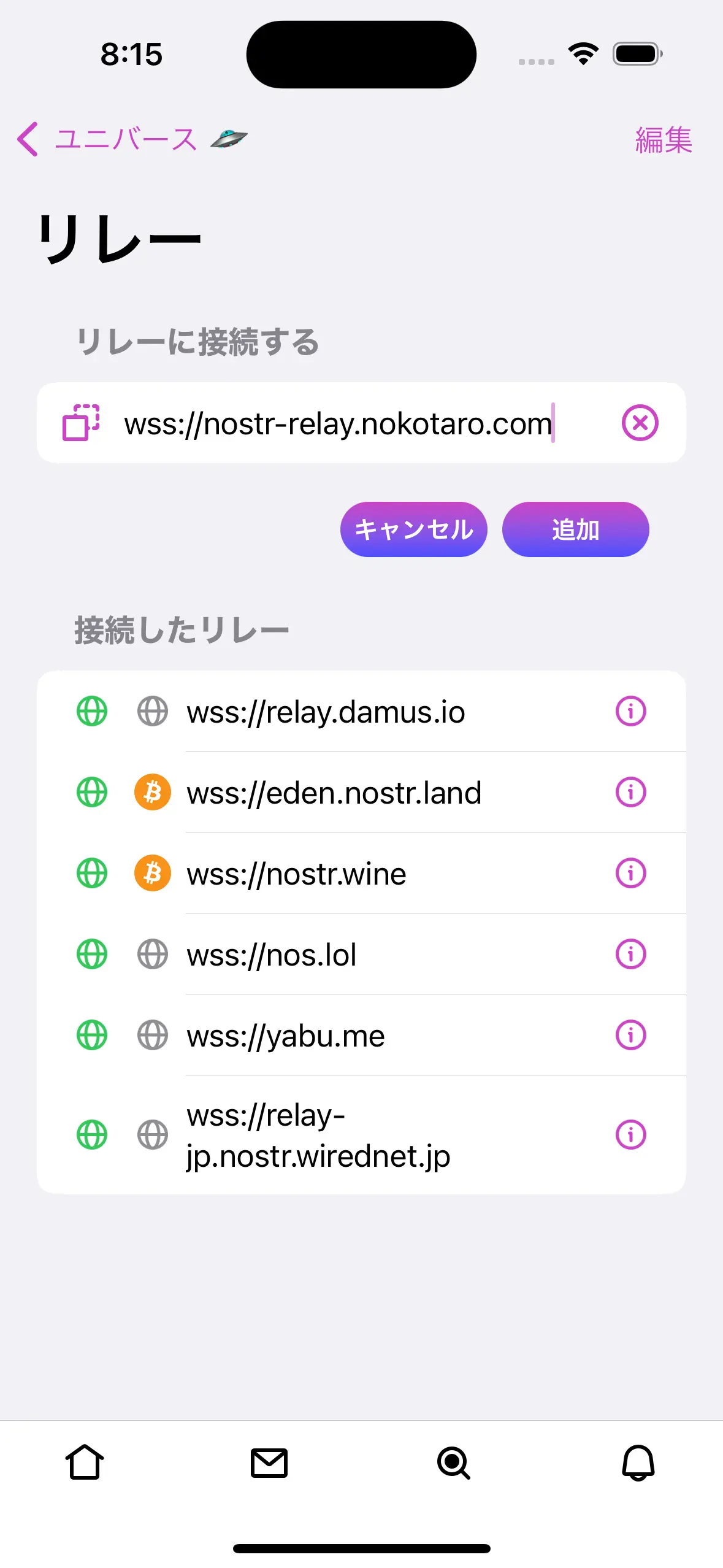Open info for wss://yabu.me
Image resolution: width=723 pixels, height=1568 pixels.
point(630,1035)
